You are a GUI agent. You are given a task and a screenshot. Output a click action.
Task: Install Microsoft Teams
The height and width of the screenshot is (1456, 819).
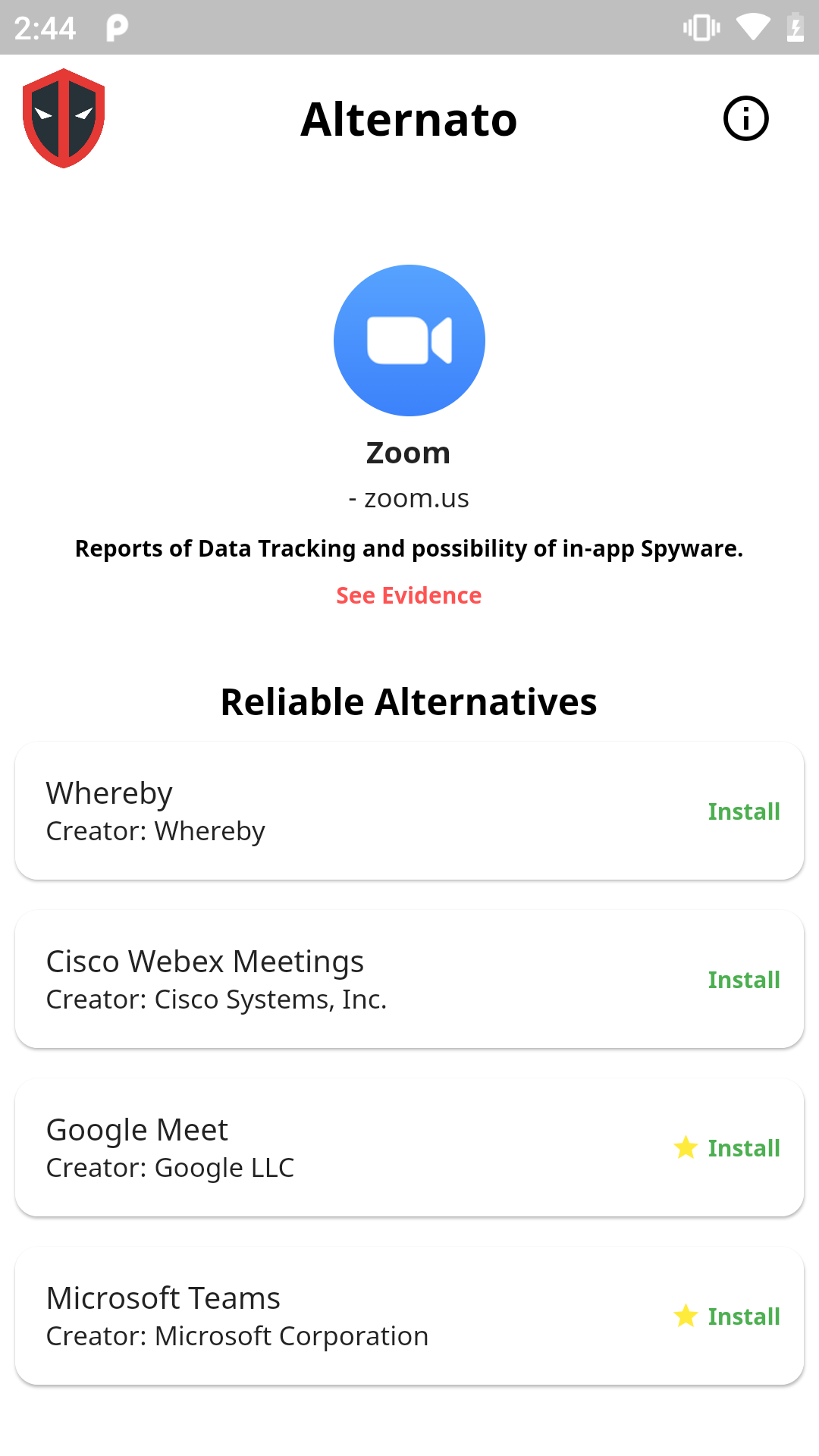coord(743,1316)
